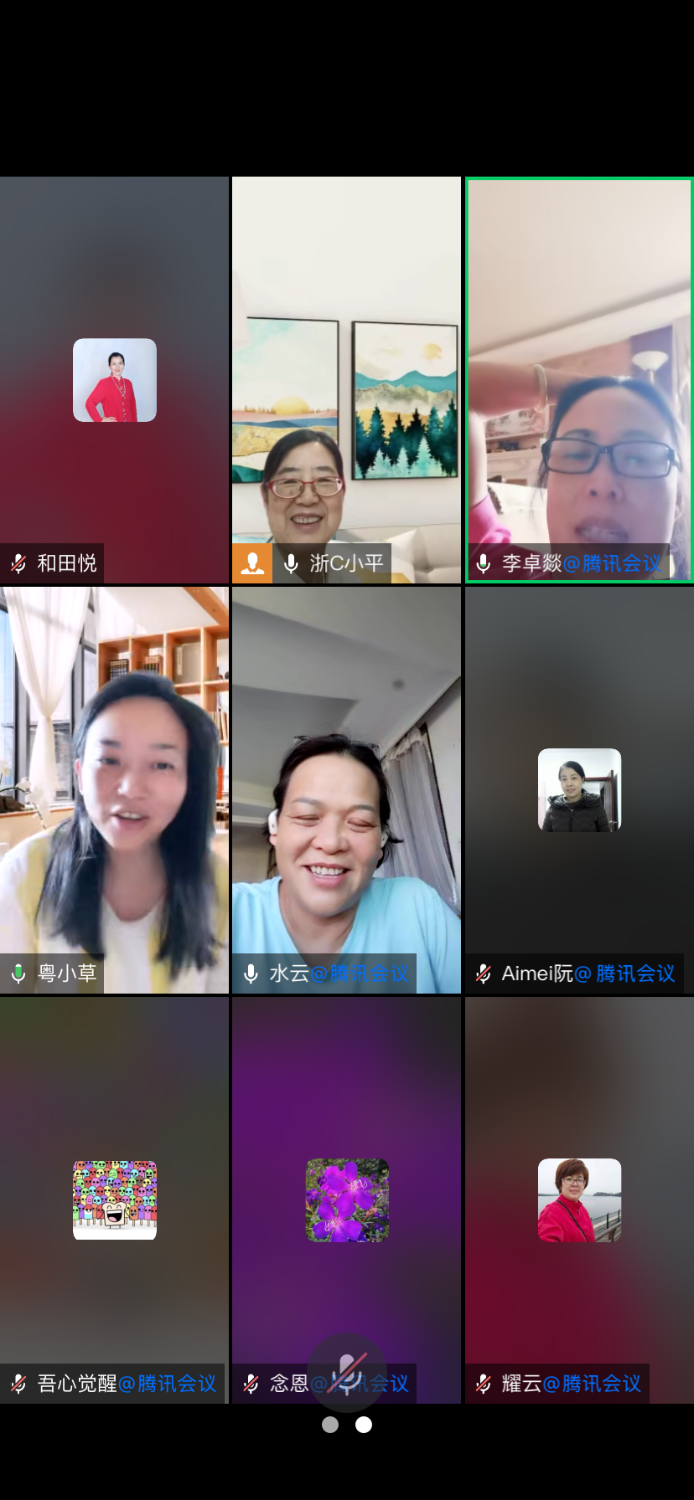Open 和田悦's video tile
This screenshot has width=694, height=1500.
coord(114,380)
